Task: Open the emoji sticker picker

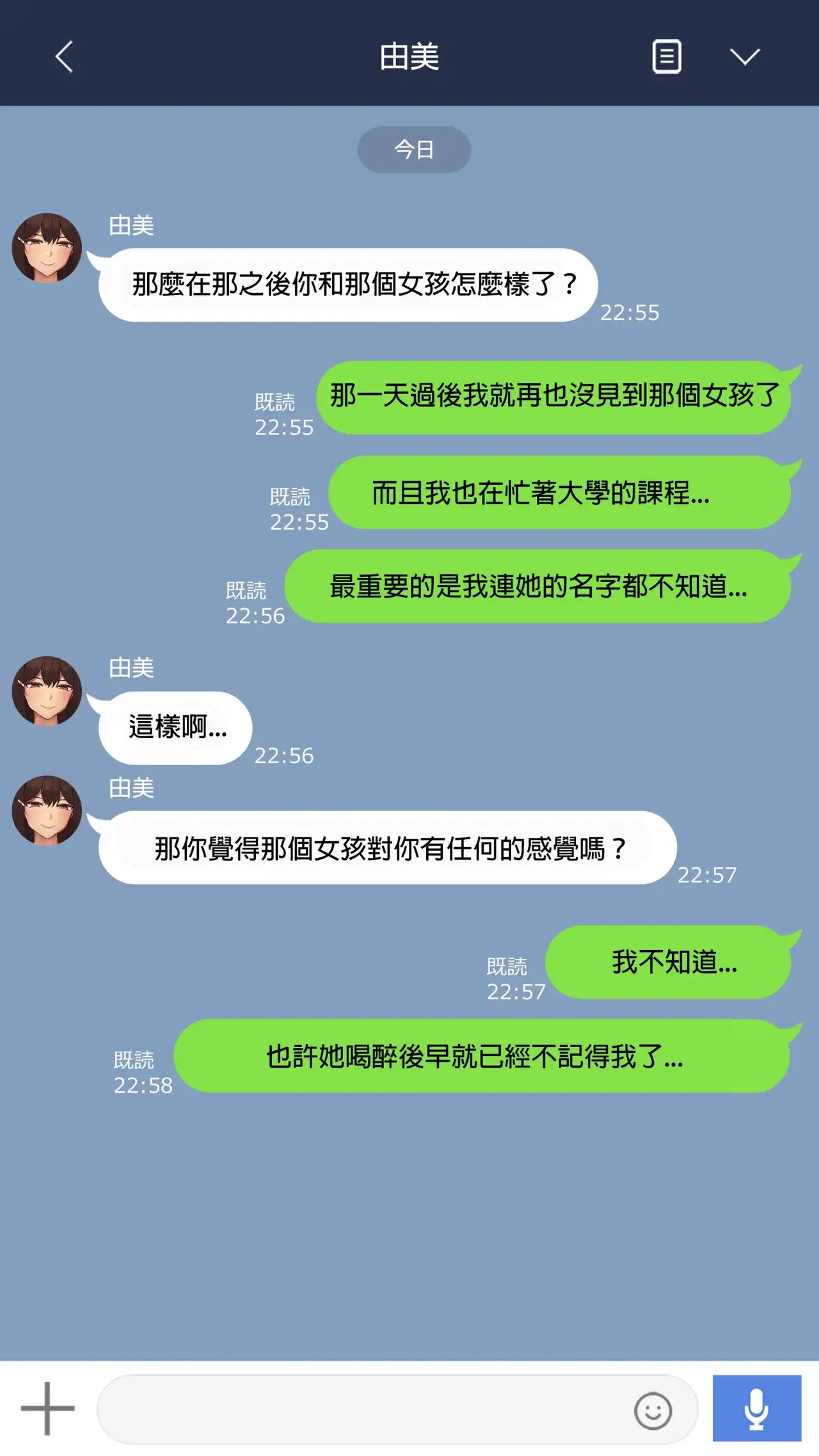Action: 653,1410
